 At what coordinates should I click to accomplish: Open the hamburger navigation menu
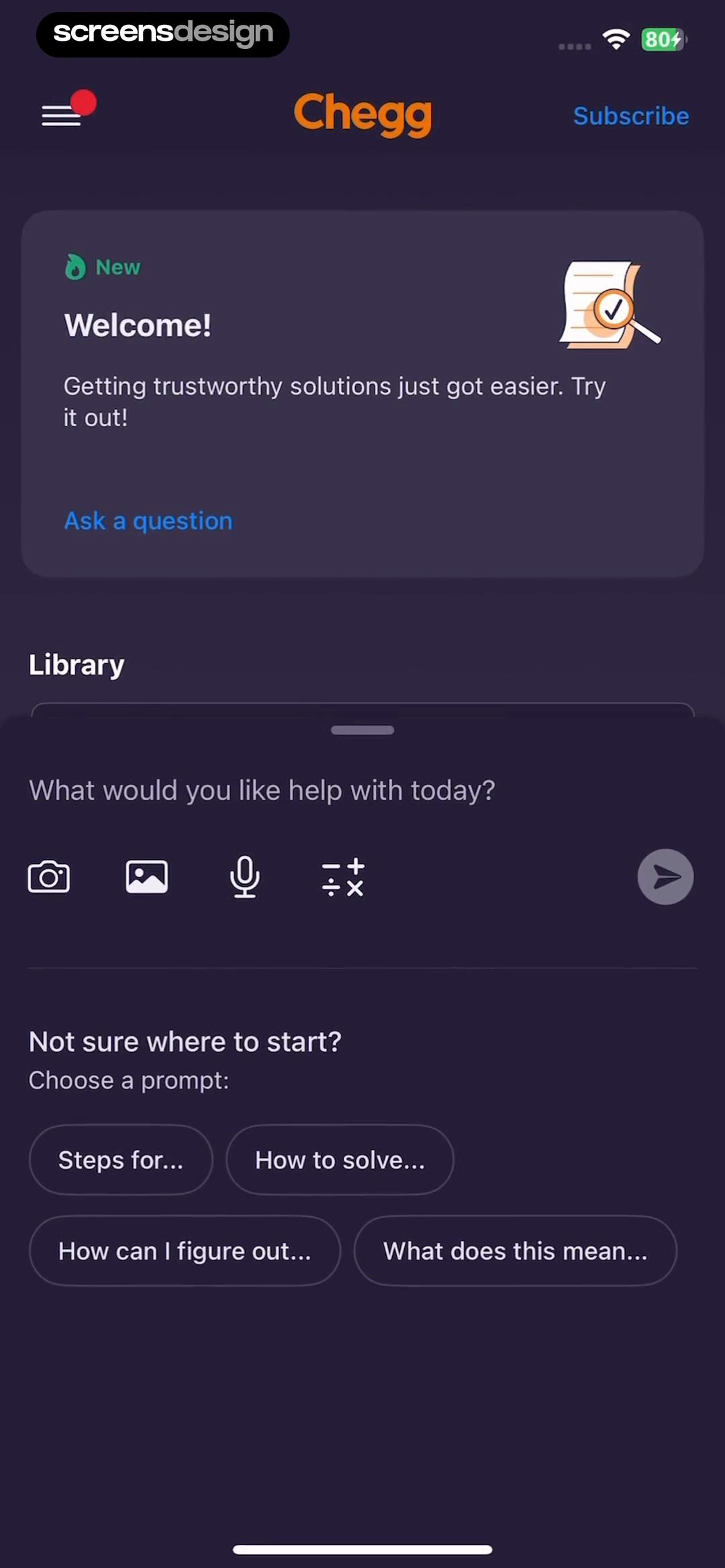coord(61,115)
